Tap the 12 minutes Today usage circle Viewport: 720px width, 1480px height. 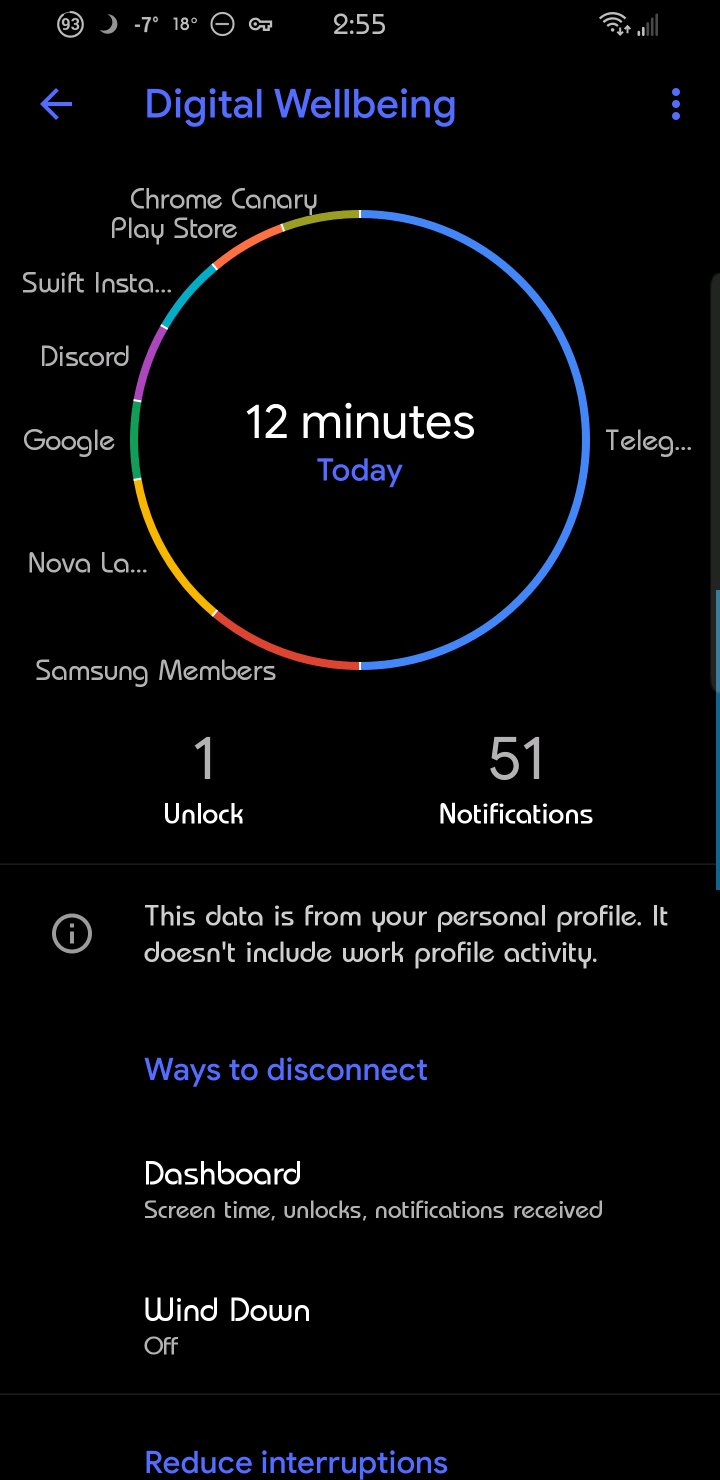[360, 440]
